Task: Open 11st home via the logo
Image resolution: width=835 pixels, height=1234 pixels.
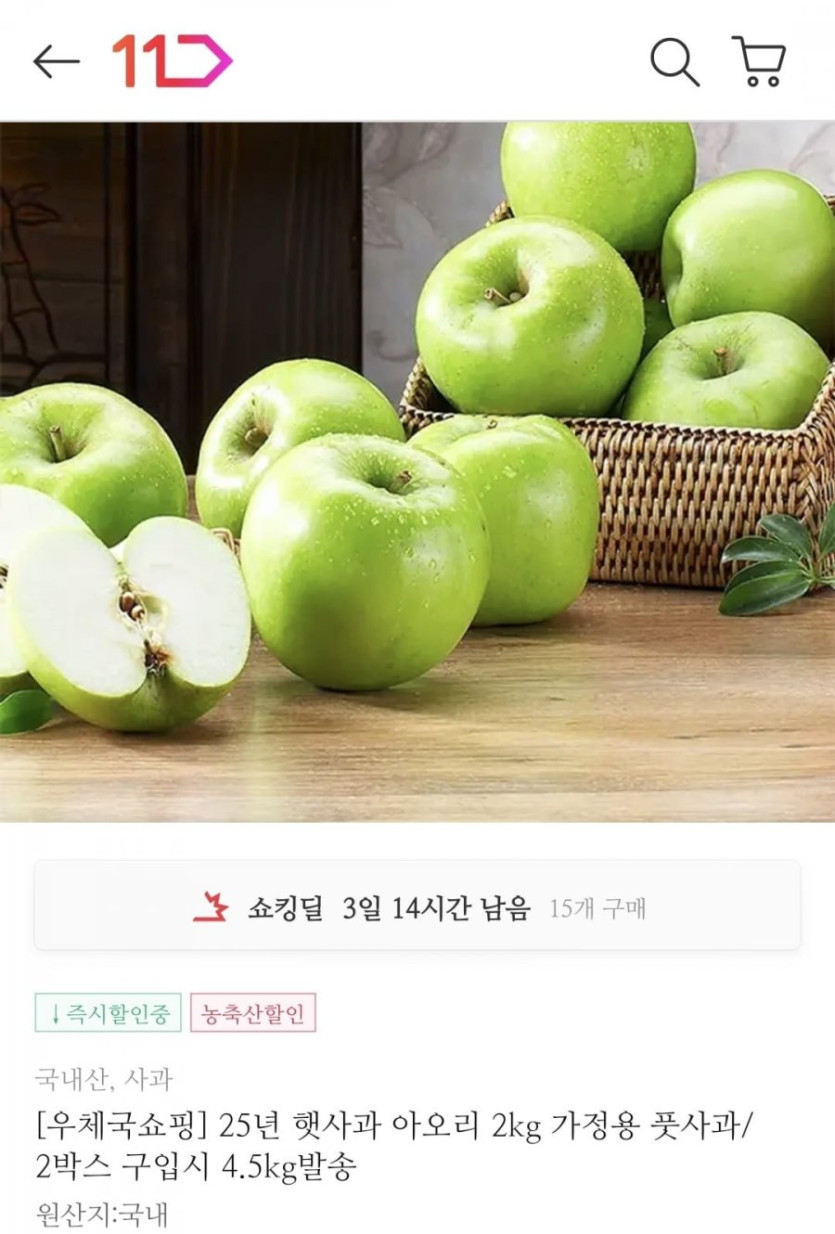Action: point(171,62)
